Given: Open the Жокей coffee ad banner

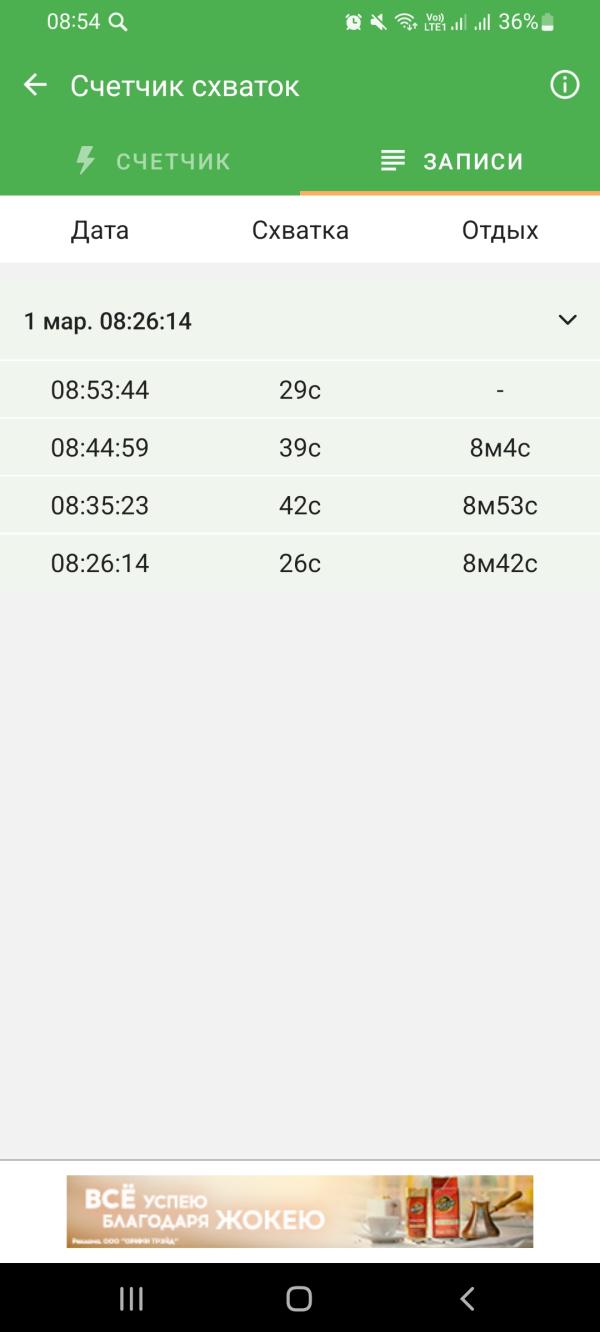Looking at the screenshot, I should click(x=300, y=1211).
